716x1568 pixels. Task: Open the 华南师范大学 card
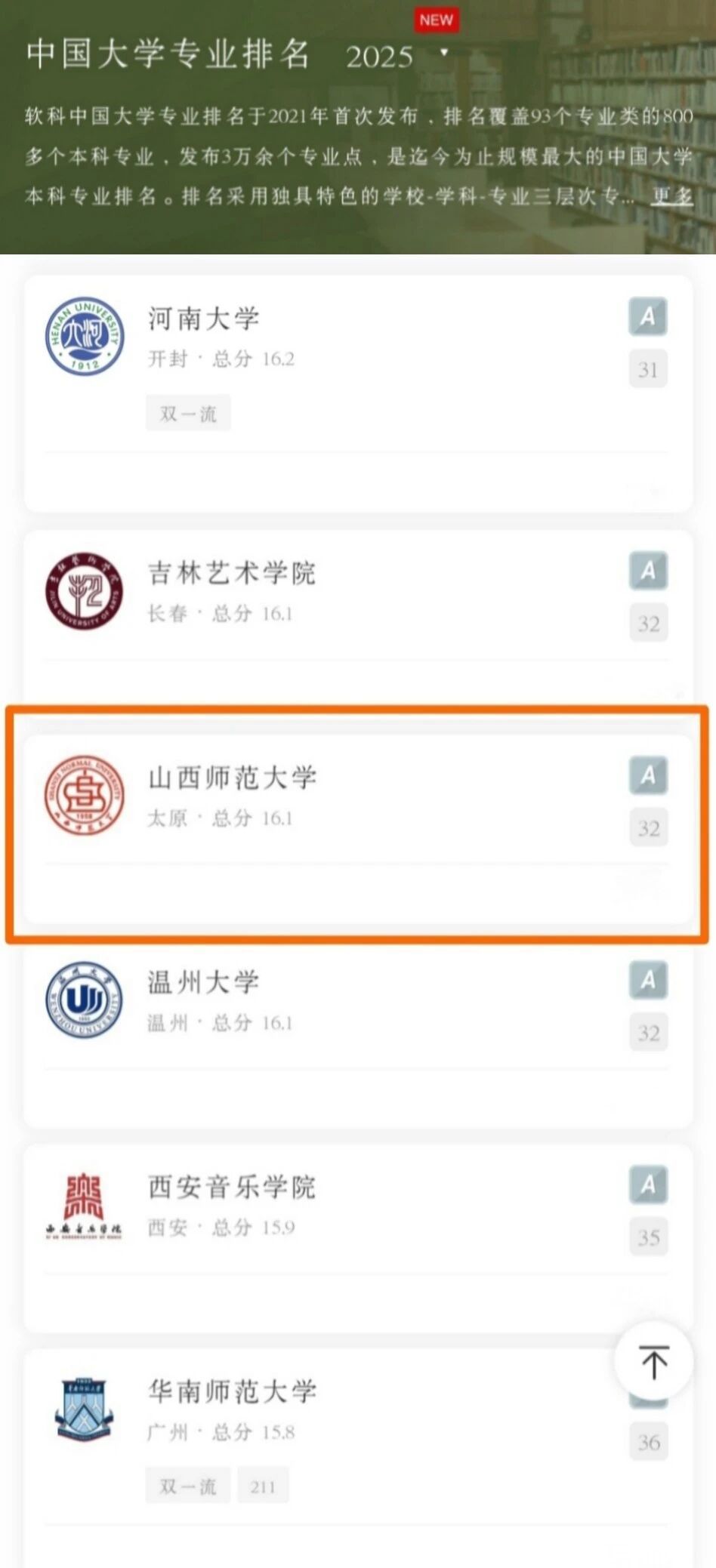(231, 1391)
